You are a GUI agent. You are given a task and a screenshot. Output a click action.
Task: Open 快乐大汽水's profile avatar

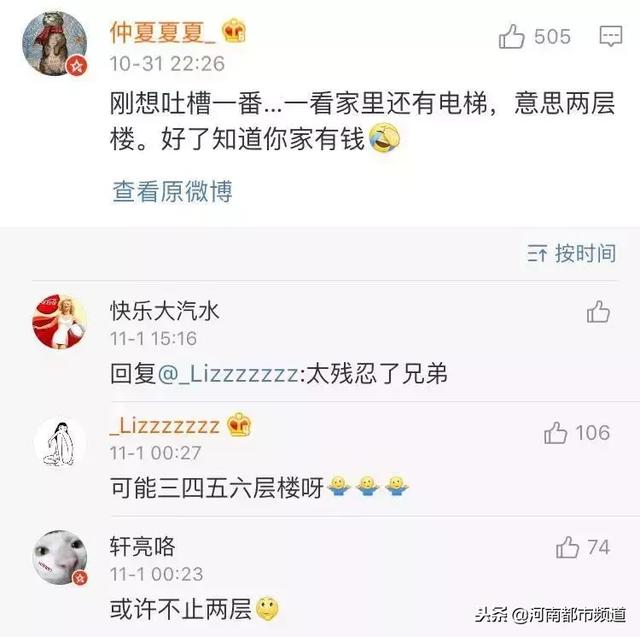coord(59,322)
